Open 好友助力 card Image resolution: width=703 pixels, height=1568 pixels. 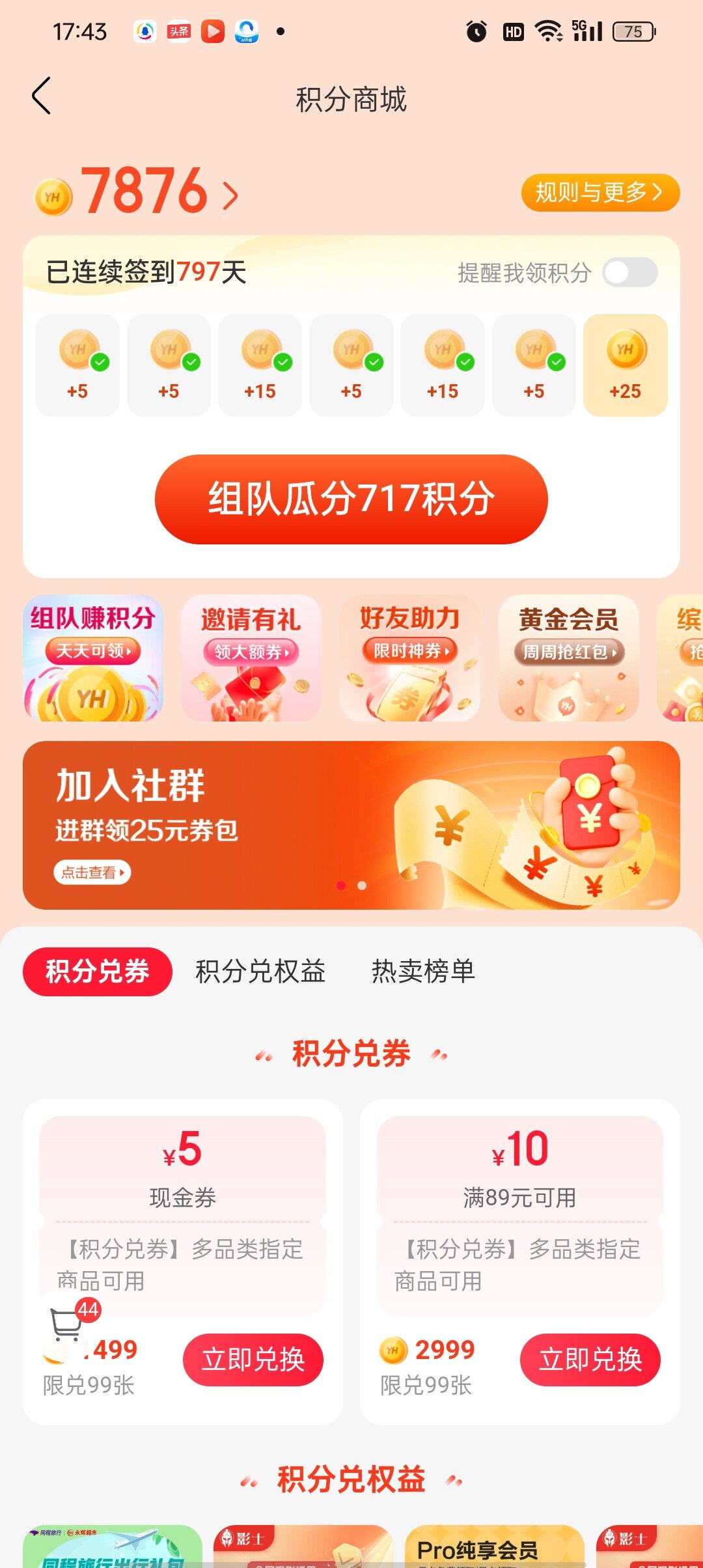pos(410,658)
